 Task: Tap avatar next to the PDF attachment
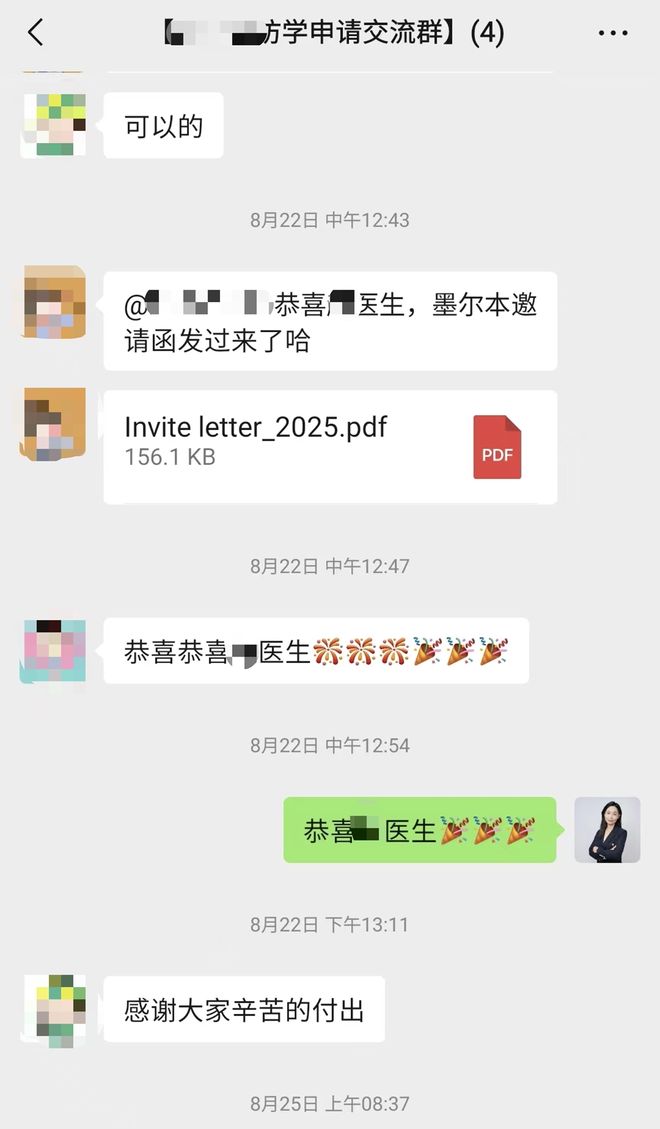pyautogui.click(x=53, y=424)
